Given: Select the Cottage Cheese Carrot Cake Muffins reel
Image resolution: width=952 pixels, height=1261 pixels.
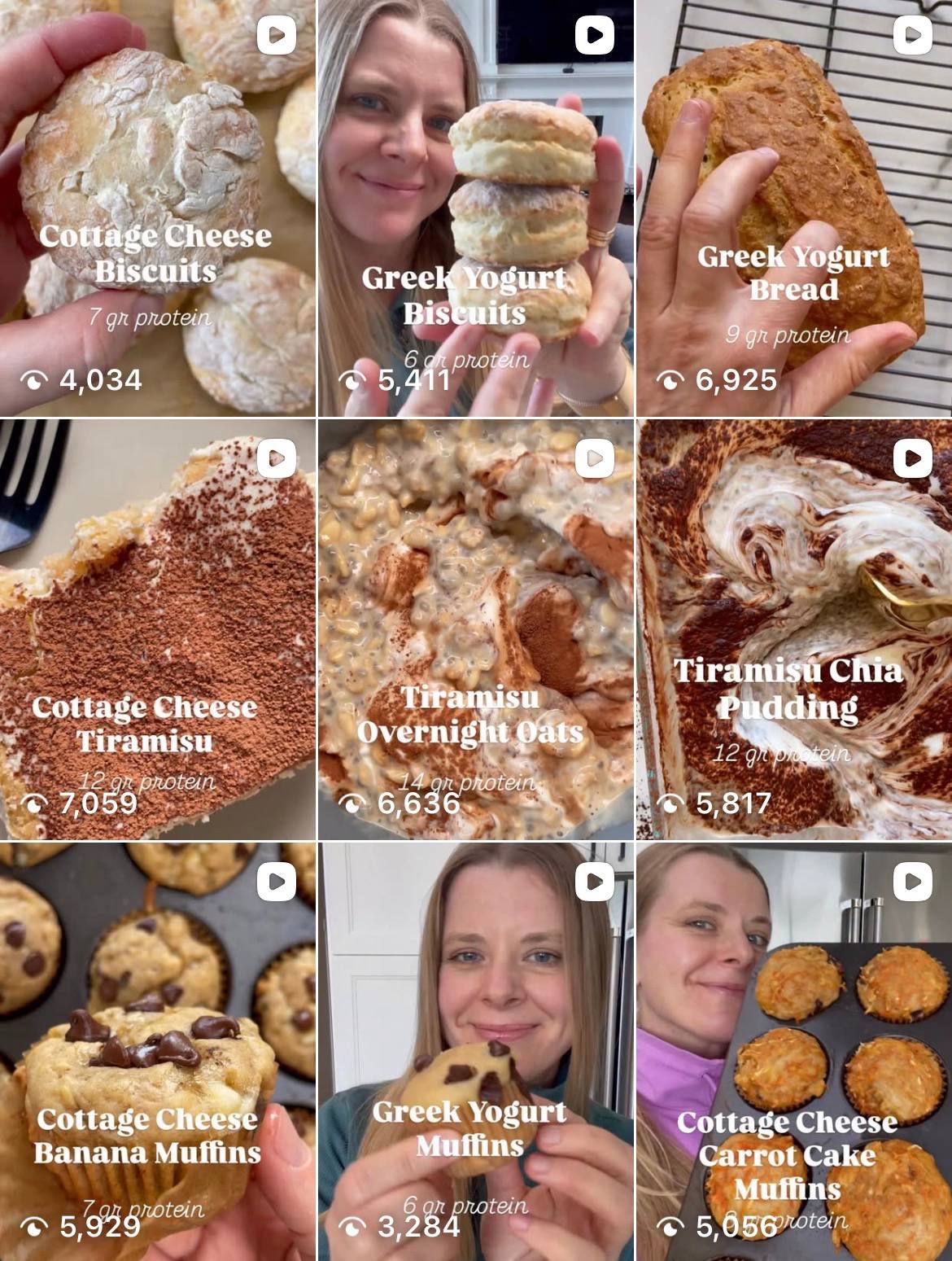Looking at the screenshot, I should (x=793, y=1051).
